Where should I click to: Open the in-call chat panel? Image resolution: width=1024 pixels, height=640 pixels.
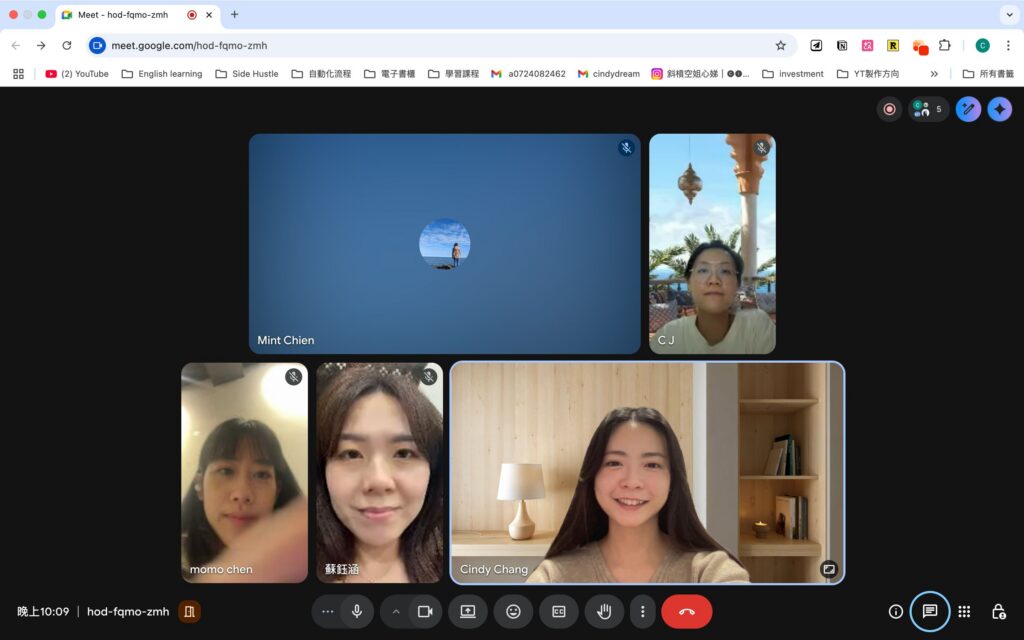click(x=930, y=611)
